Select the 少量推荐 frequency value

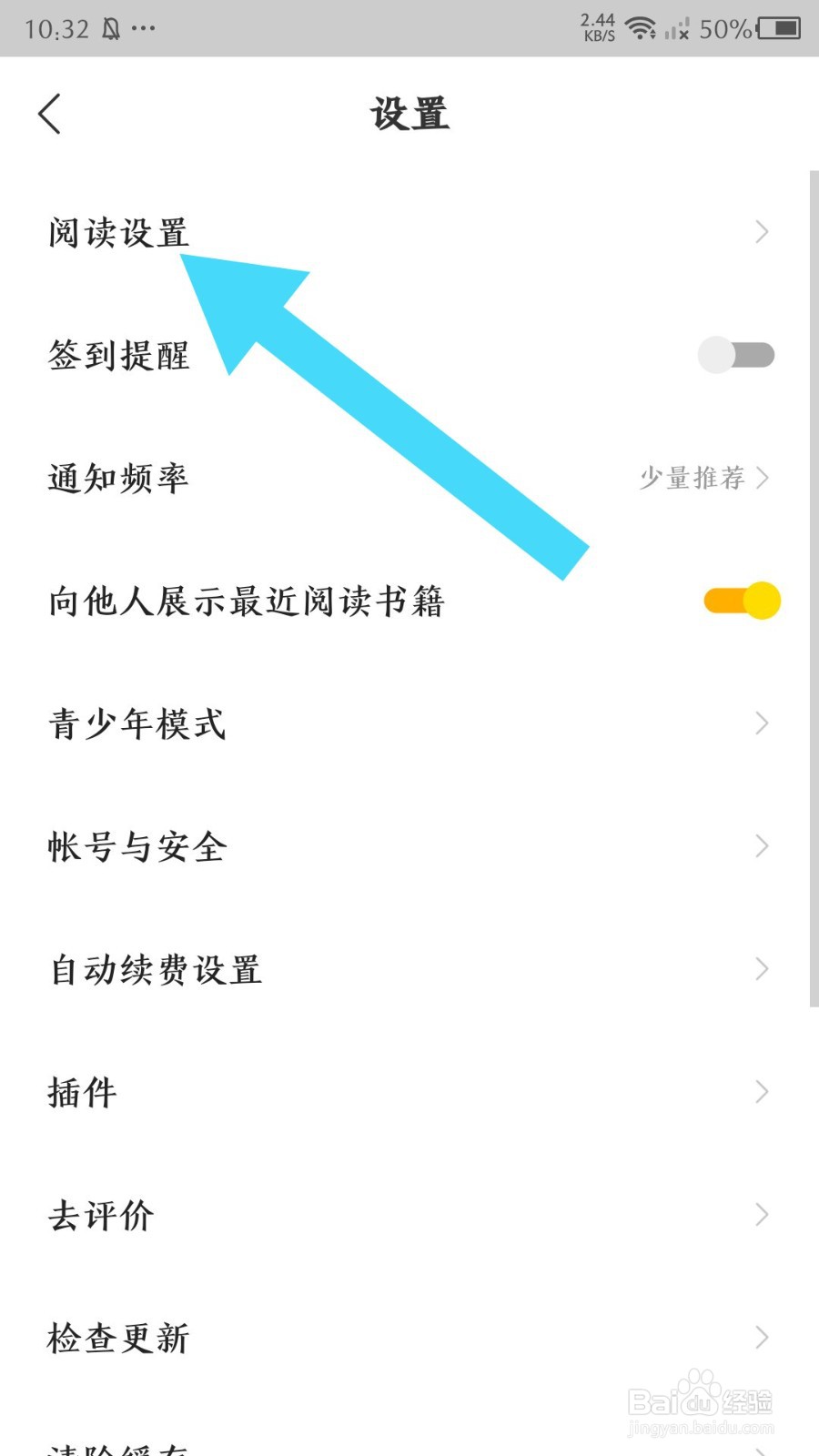(x=693, y=478)
